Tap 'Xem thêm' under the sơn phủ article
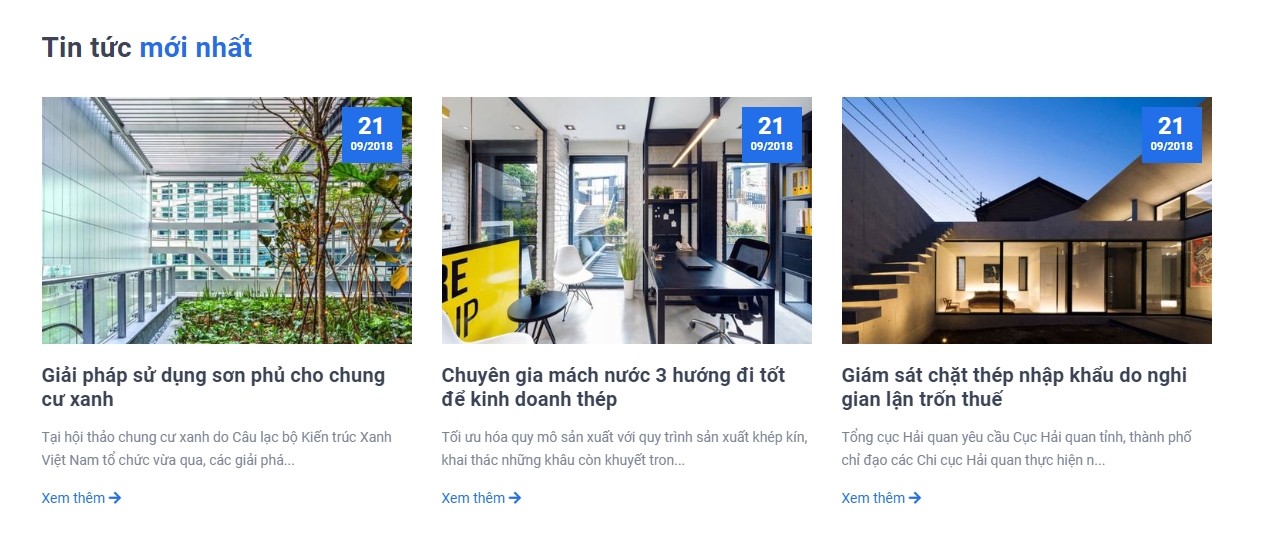1272x539 pixels. [x=81, y=498]
